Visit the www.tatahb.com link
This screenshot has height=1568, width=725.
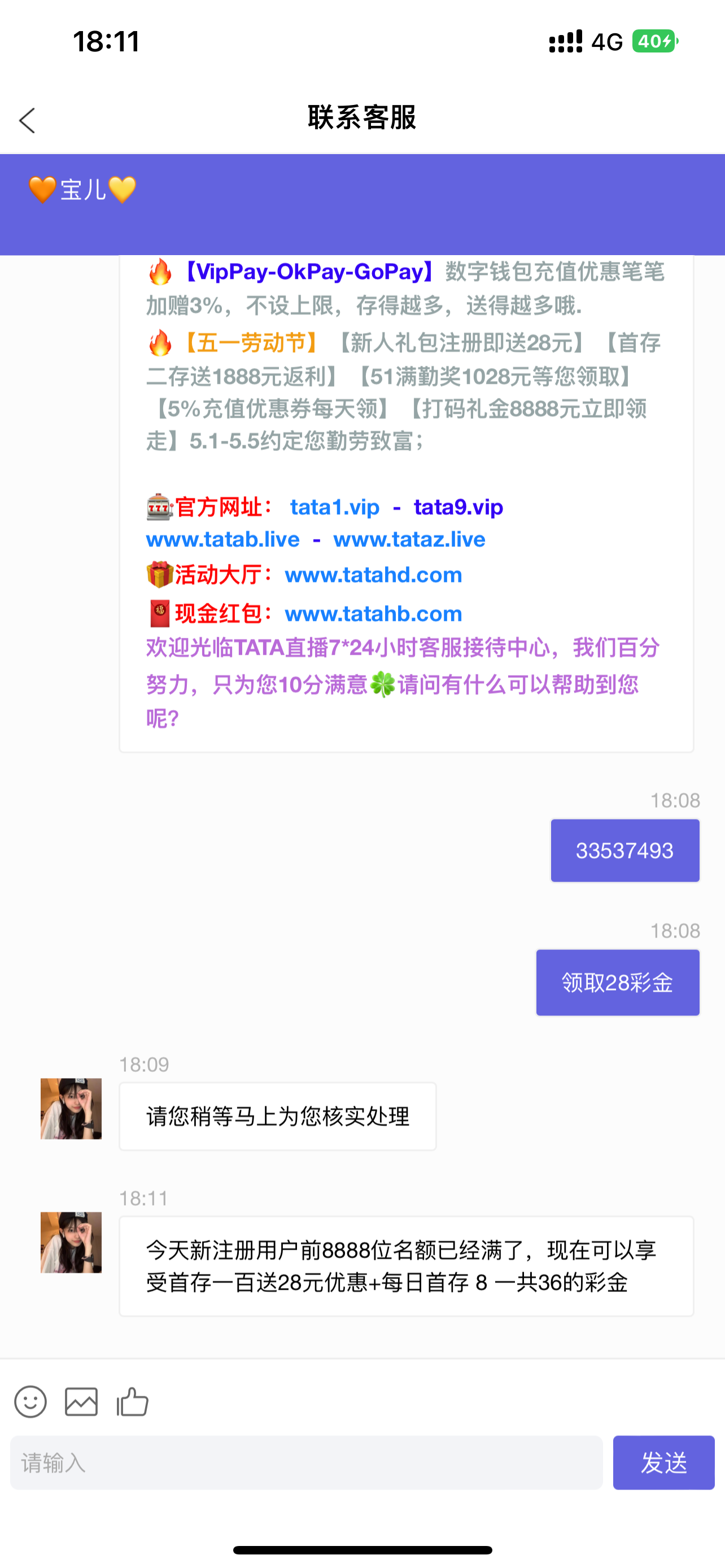coord(373,614)
